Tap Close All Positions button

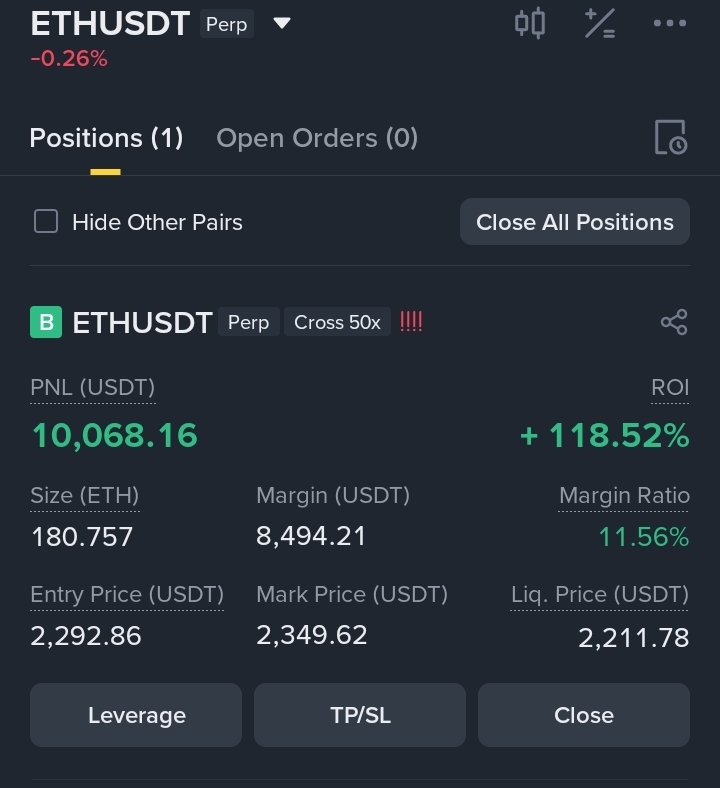coord(574,222)
